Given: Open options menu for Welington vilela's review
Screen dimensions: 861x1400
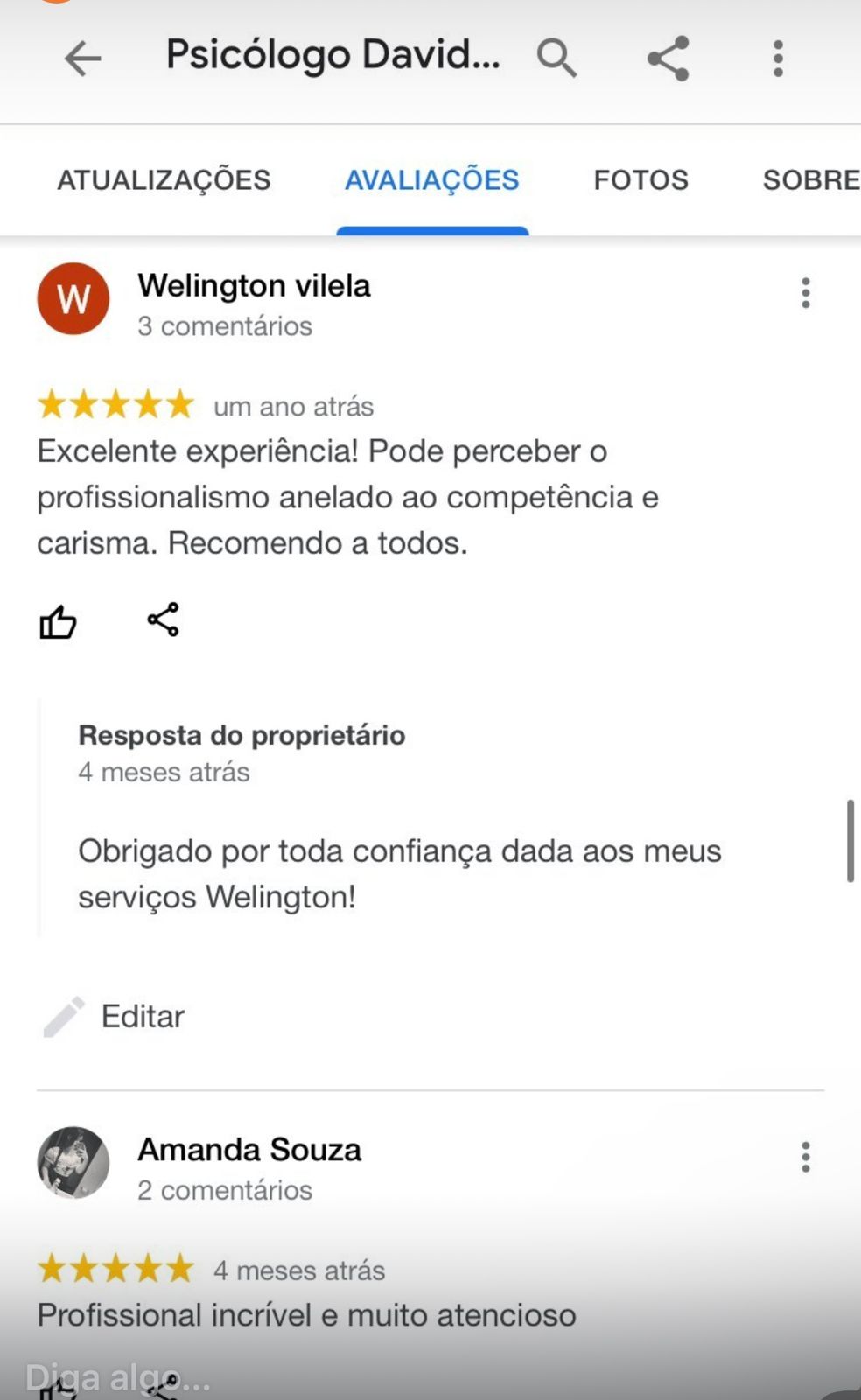Looking at the screenshot, I should [806, 293].
